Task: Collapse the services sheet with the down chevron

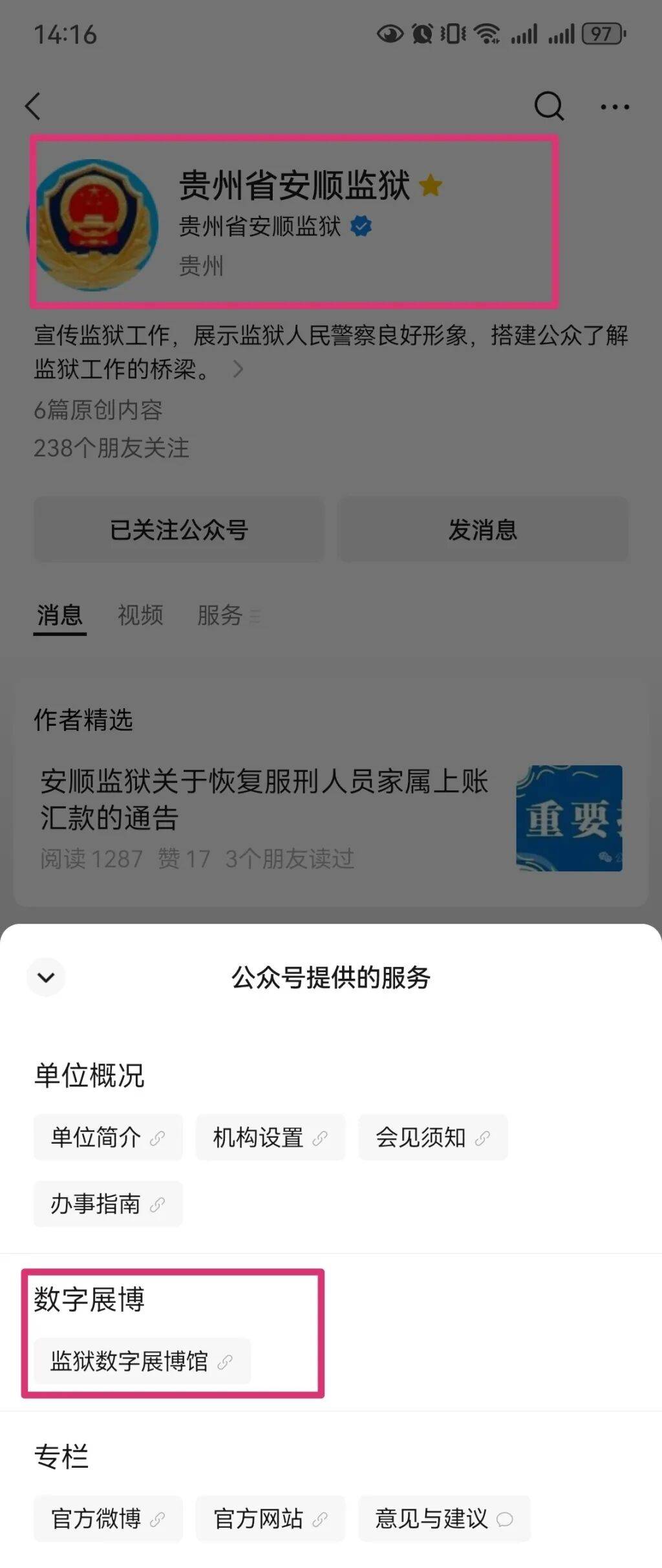Action: (x=46, y=977)
